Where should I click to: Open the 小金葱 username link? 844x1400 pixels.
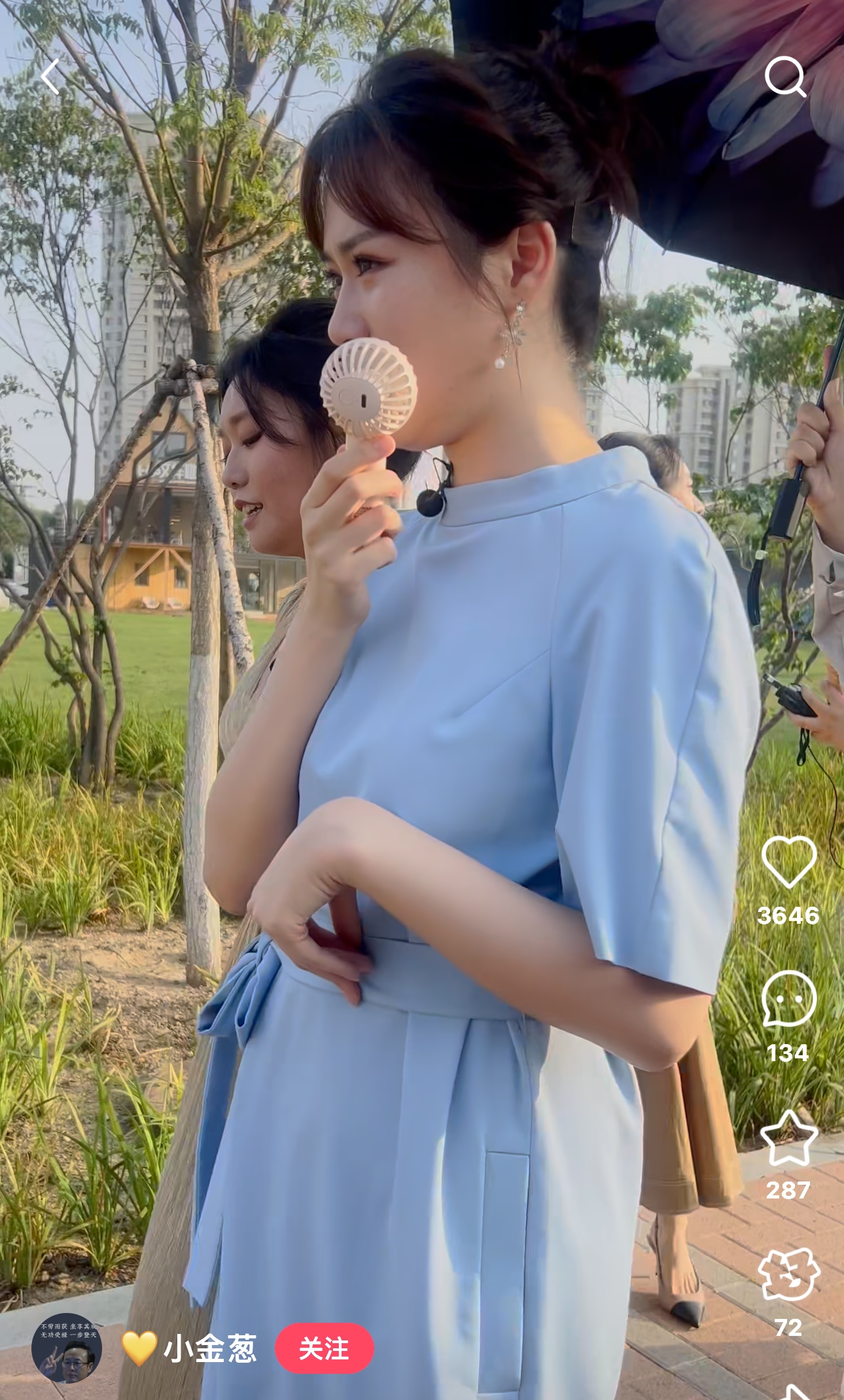coord(209,1348)
